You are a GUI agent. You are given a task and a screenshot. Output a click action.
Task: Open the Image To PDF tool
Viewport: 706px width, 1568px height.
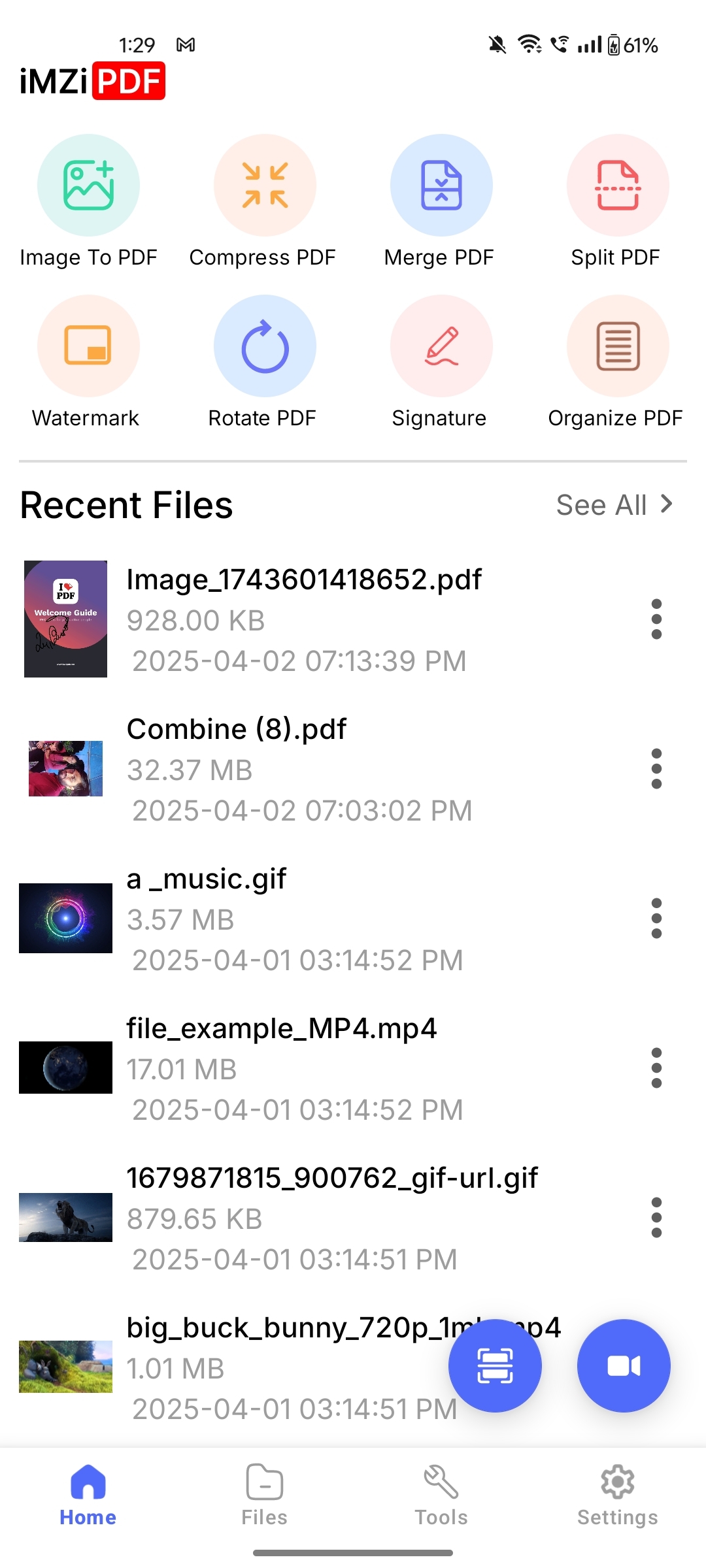click(88, 185)
